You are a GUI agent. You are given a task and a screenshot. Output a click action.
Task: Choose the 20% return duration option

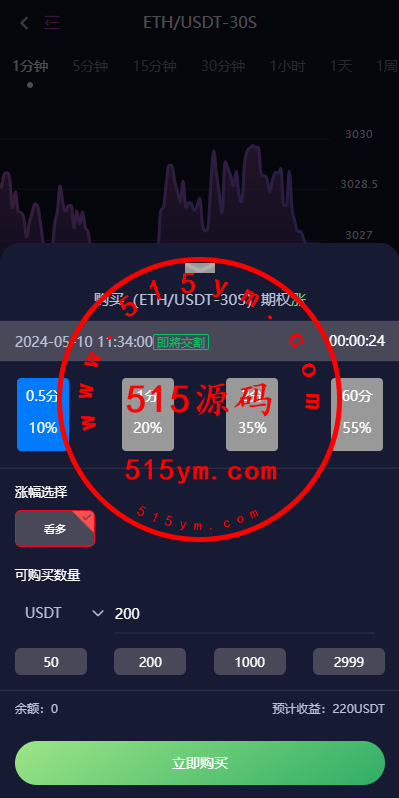click(148, 414)
